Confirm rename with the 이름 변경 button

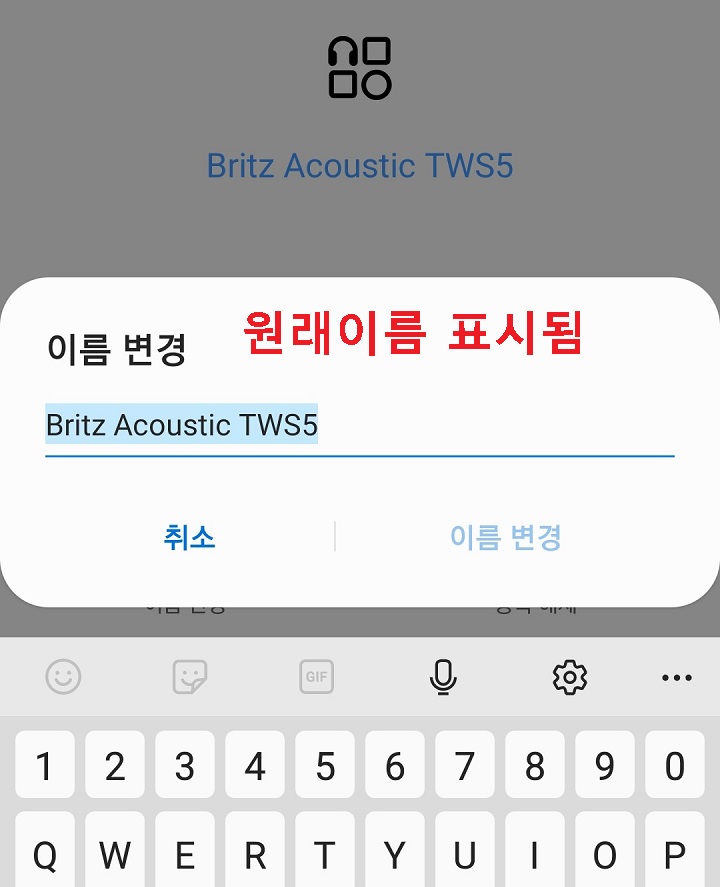[503, 536]
